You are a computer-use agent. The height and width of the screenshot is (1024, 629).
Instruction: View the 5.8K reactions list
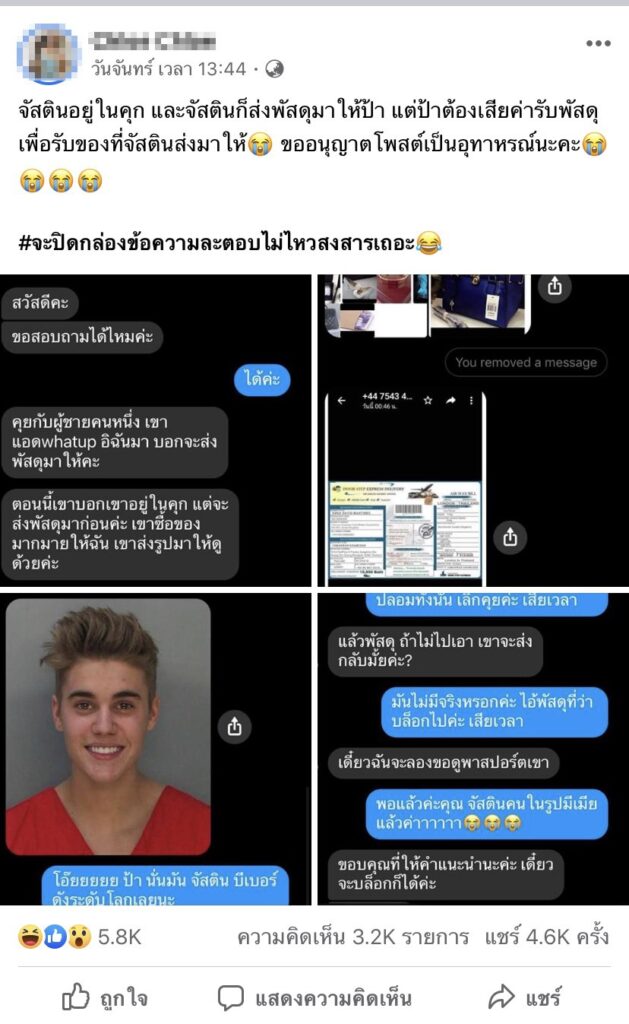pos(80,937)
